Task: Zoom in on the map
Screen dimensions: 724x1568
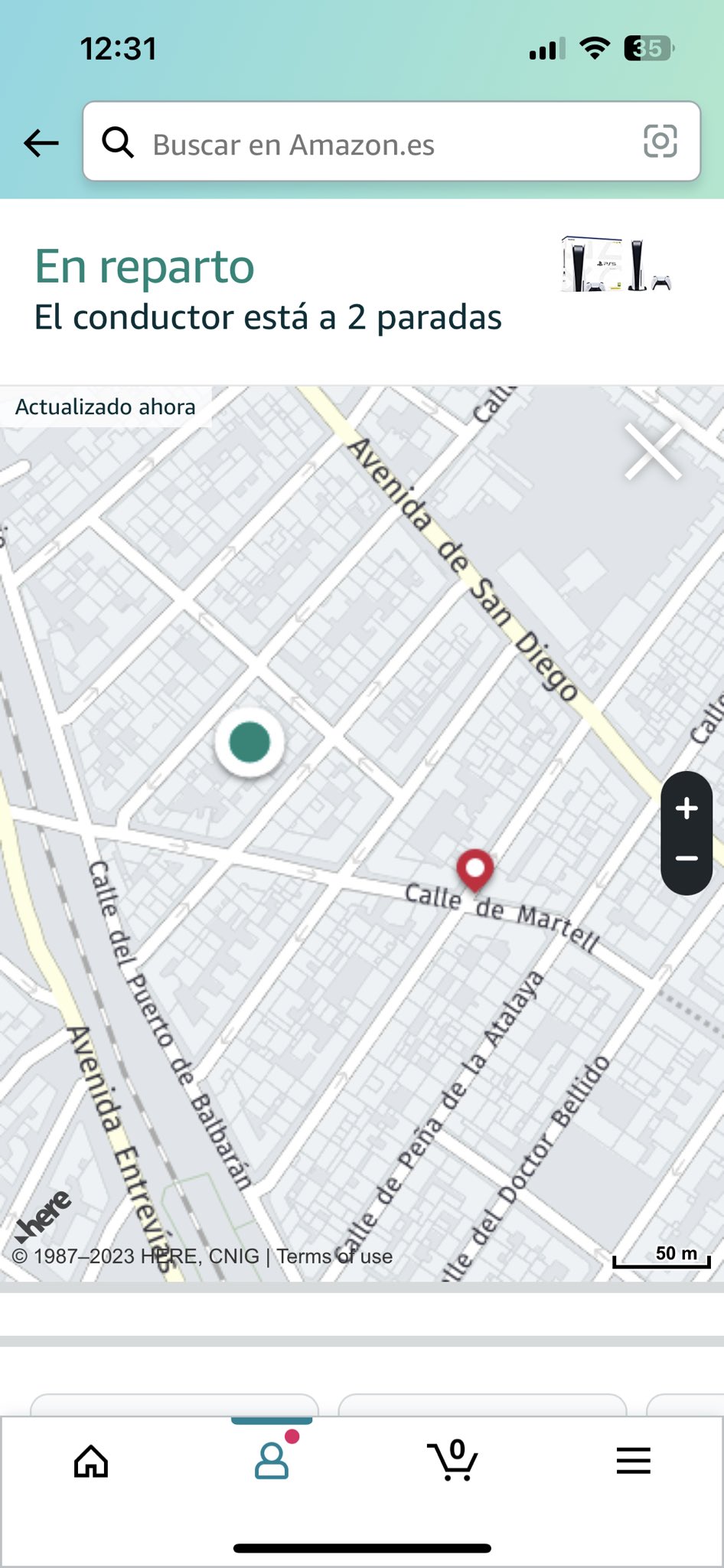Action: (686, 808)
